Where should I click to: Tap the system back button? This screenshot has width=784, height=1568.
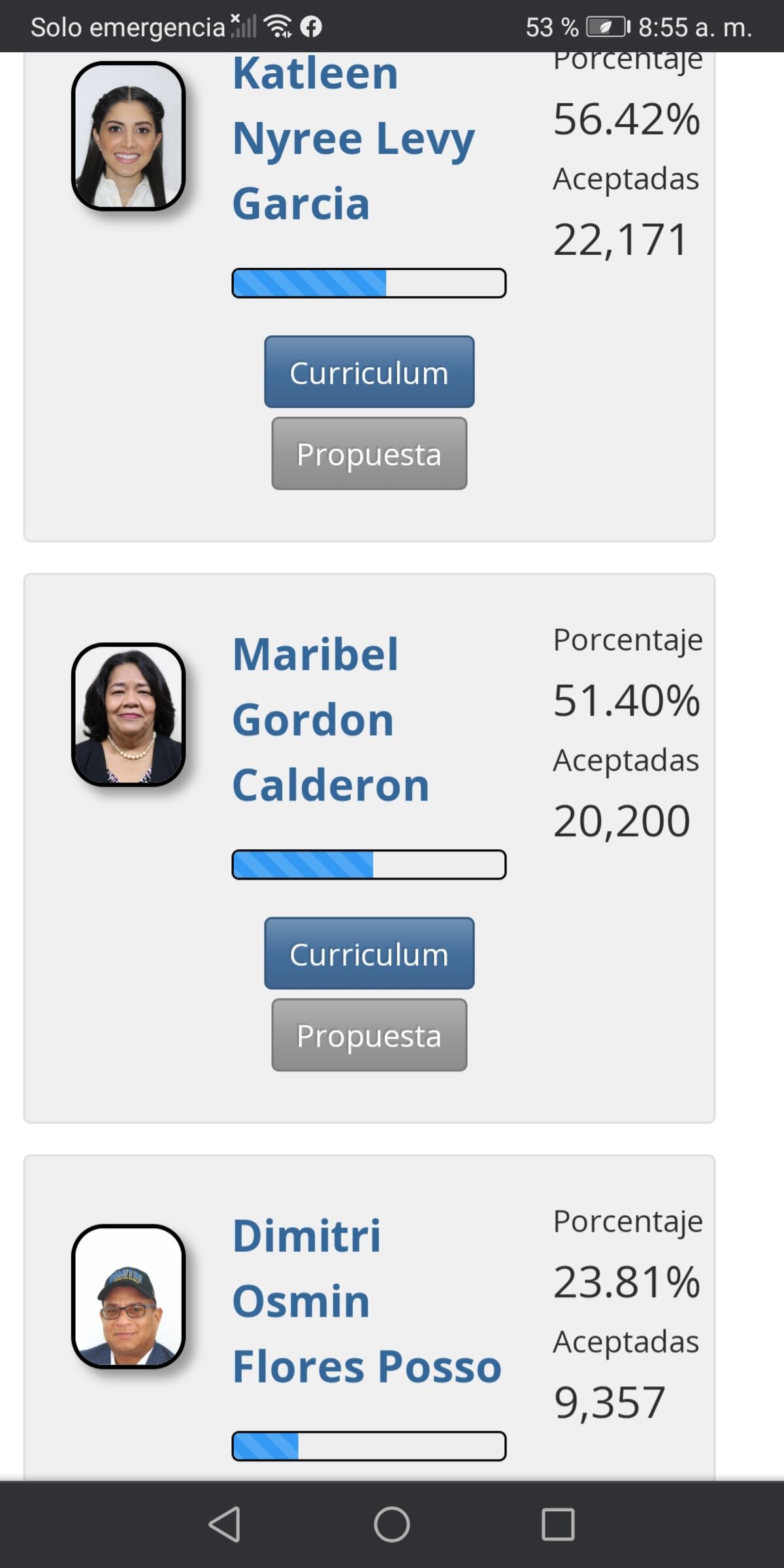[x=225, y=1524]
